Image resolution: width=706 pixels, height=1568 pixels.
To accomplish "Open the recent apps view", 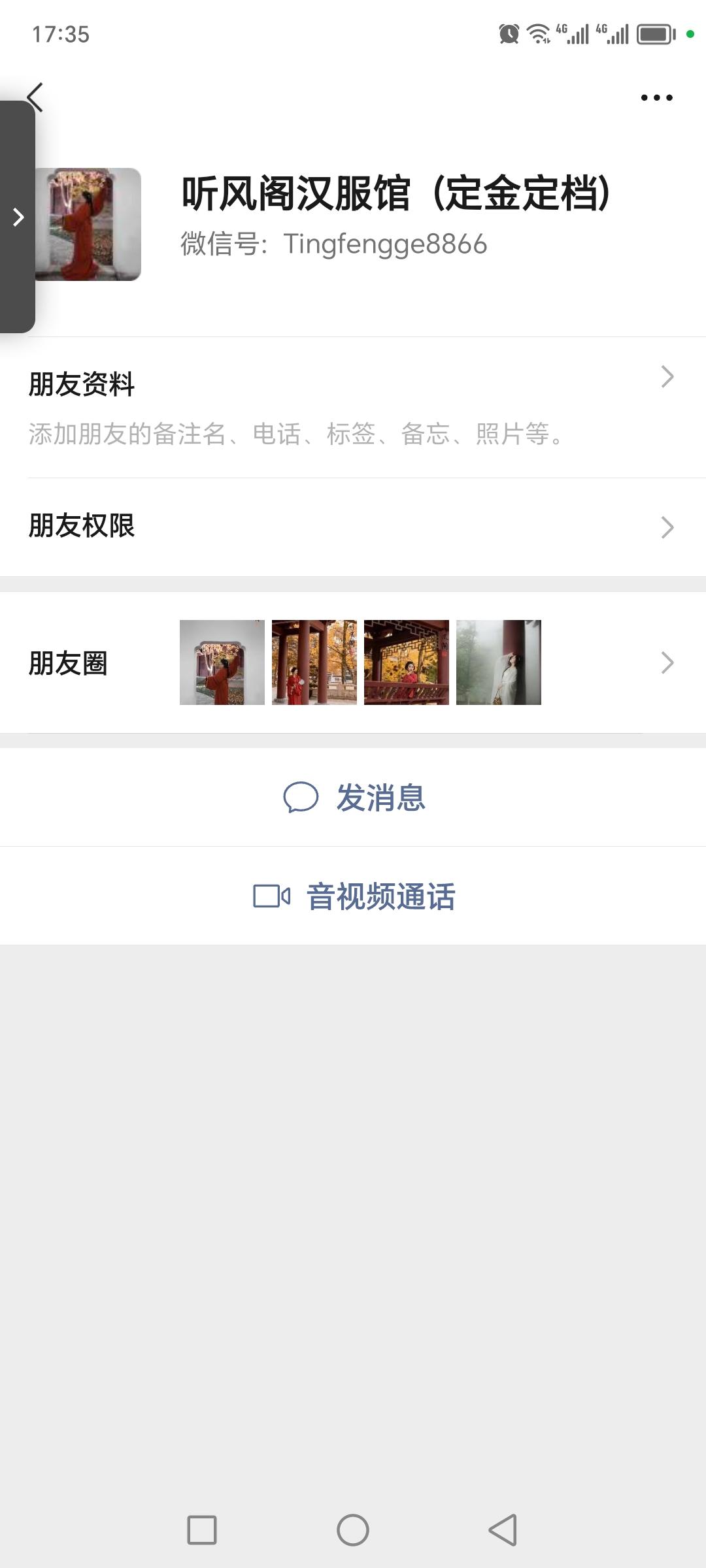I will tap(202, 1530).
